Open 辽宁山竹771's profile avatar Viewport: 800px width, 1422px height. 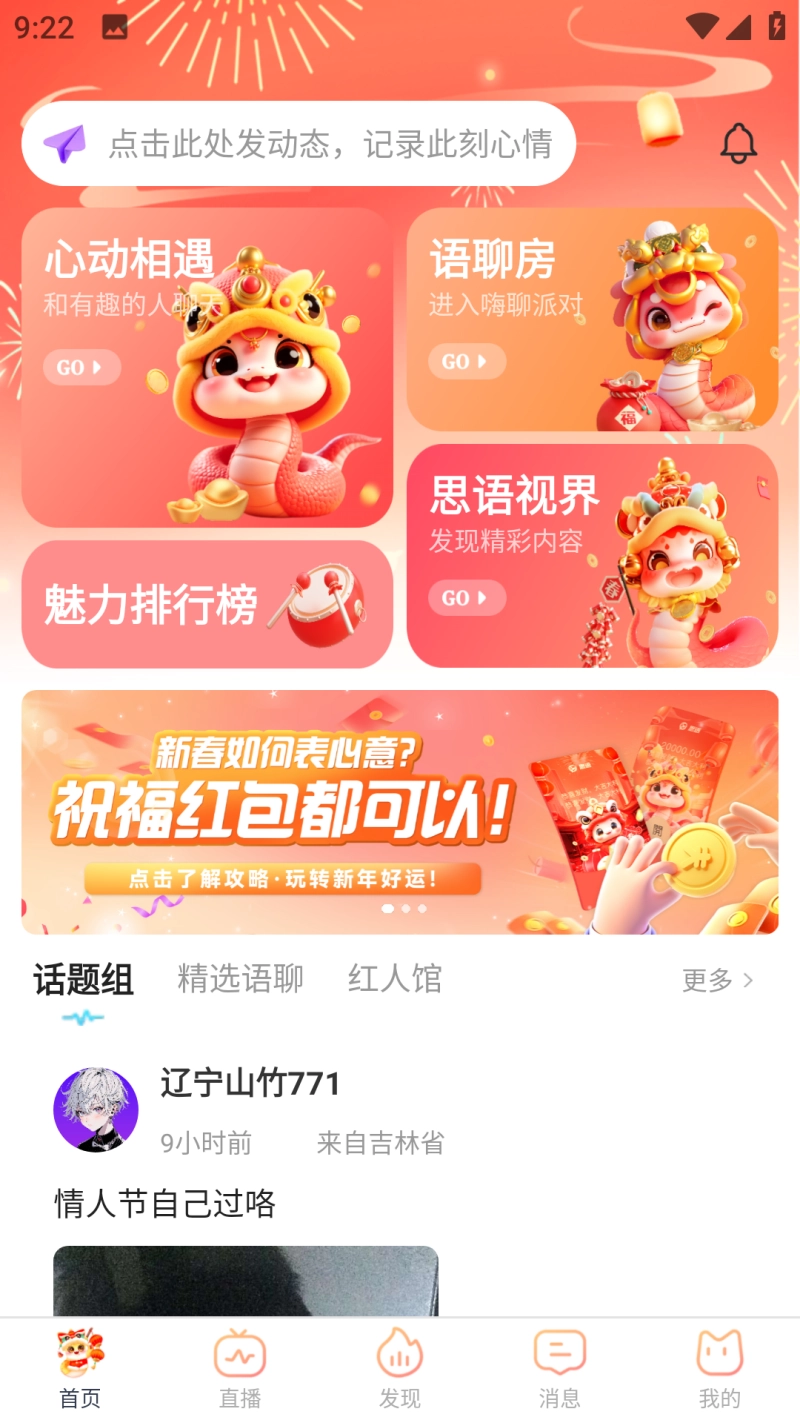pos(95,1109)
